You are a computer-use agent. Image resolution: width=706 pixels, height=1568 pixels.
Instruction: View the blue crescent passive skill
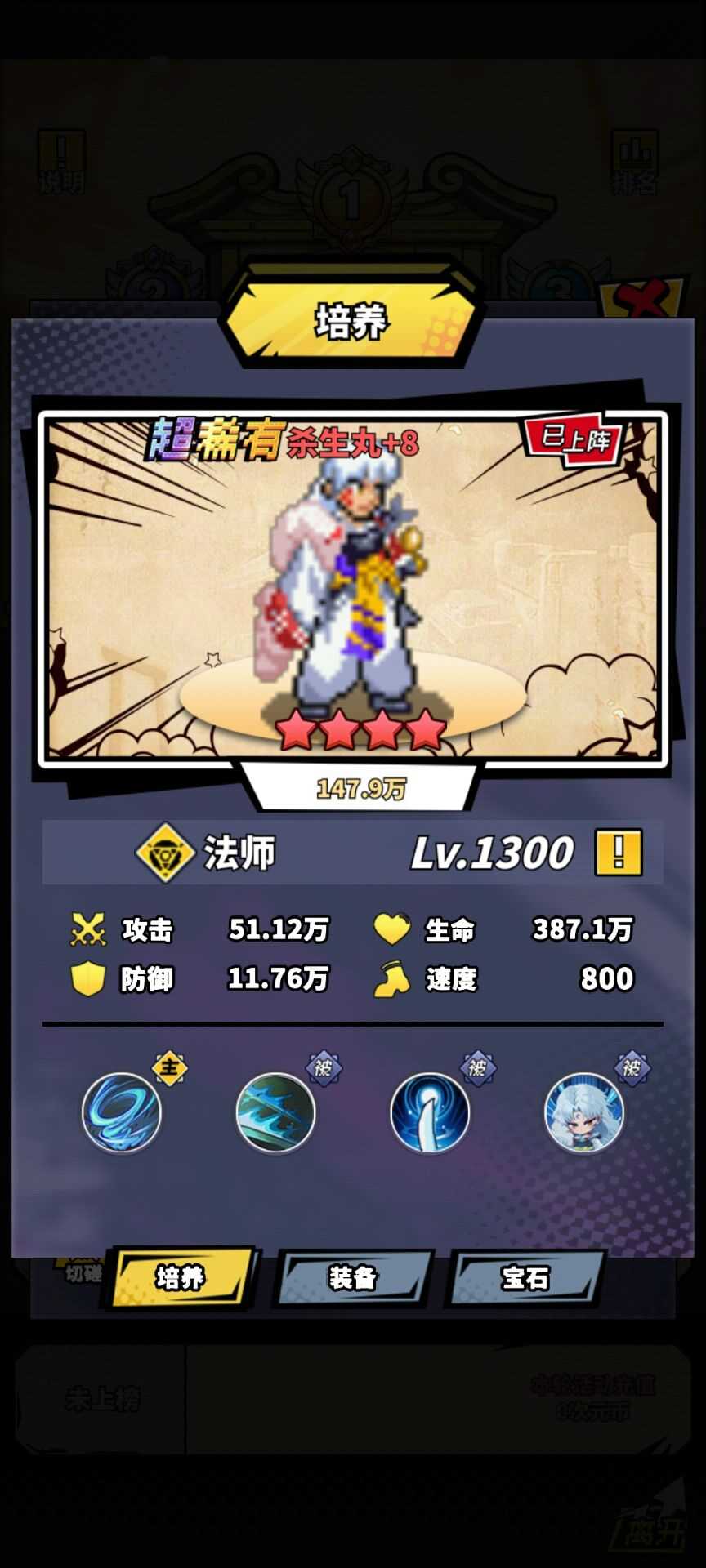(430, 1112)
